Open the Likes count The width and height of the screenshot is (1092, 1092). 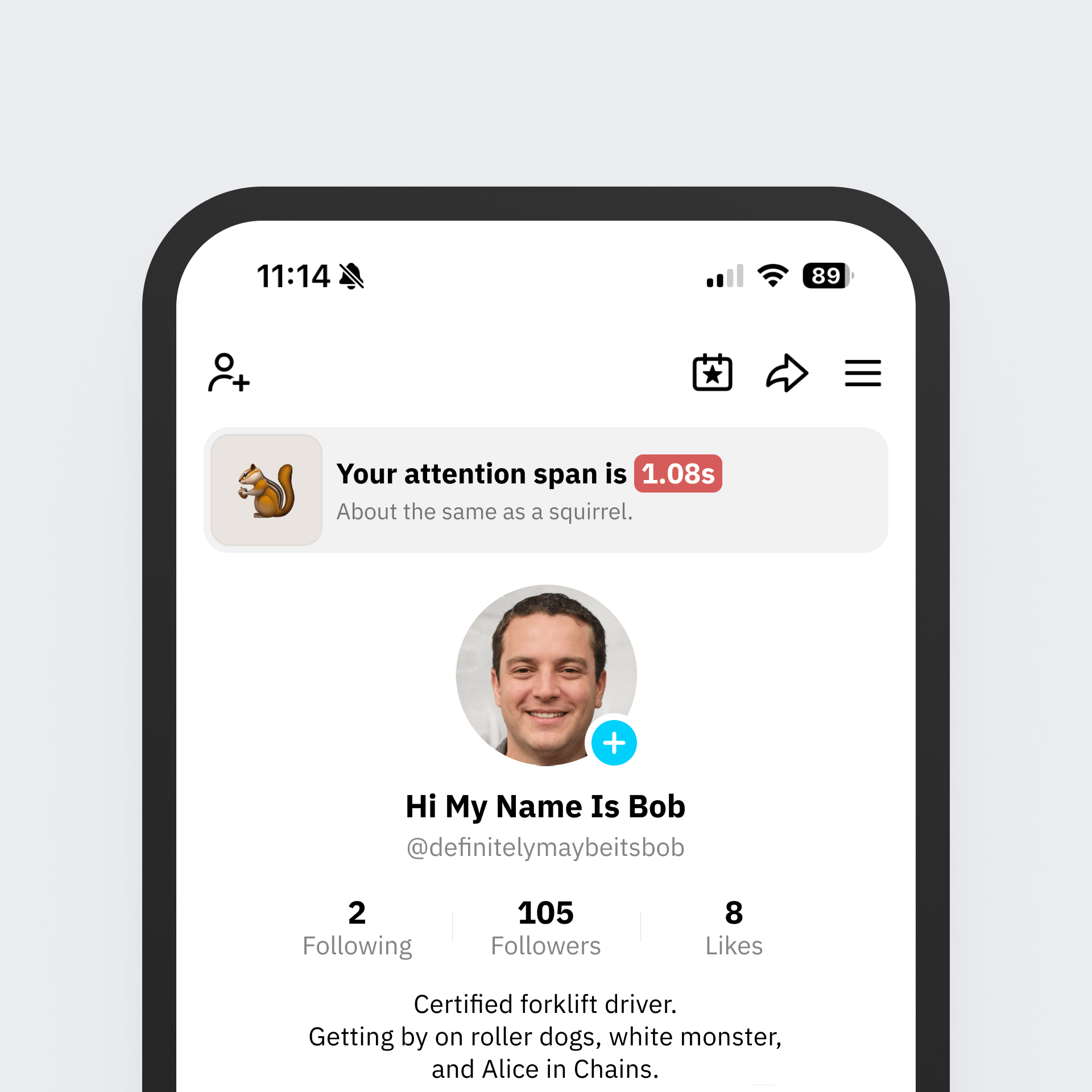(734, 928)
